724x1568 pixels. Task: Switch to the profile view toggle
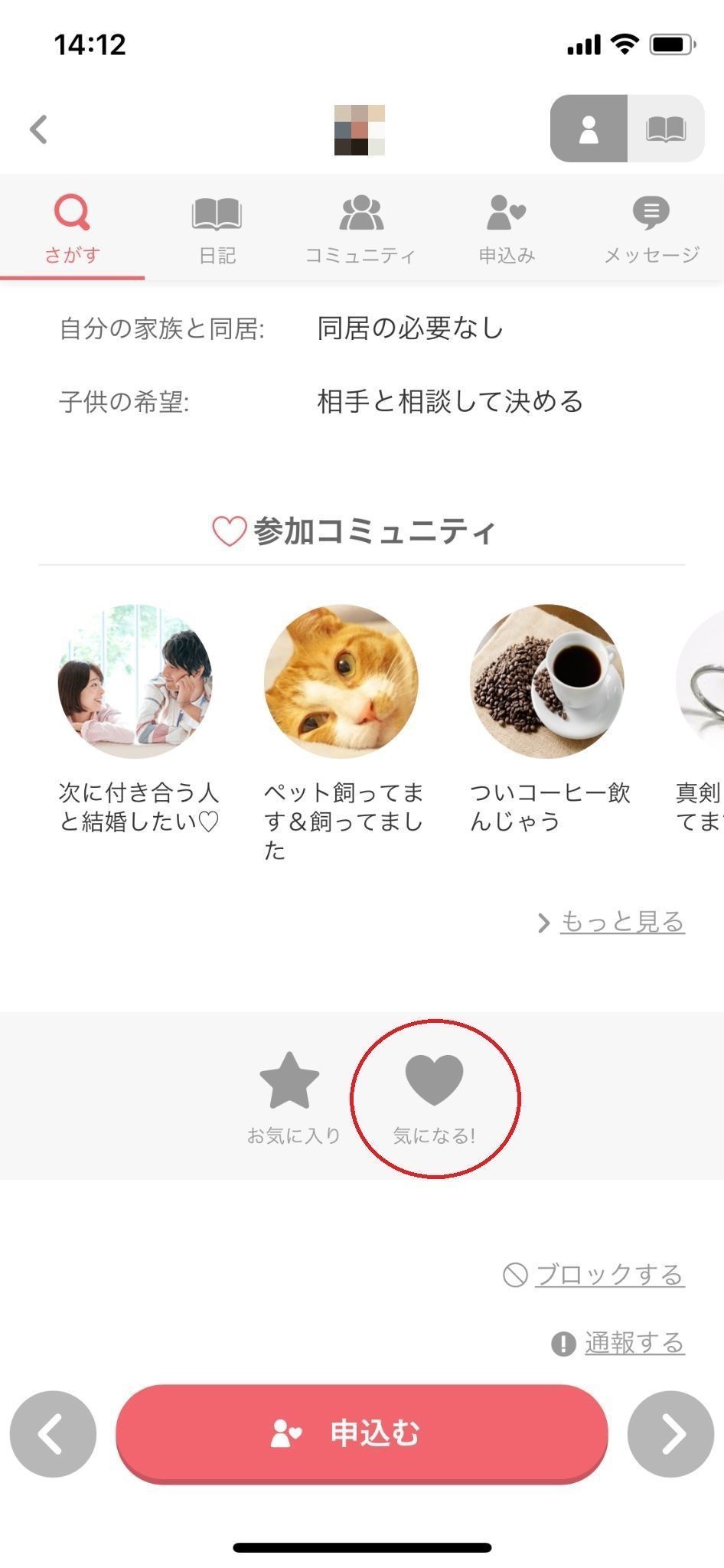589,129
